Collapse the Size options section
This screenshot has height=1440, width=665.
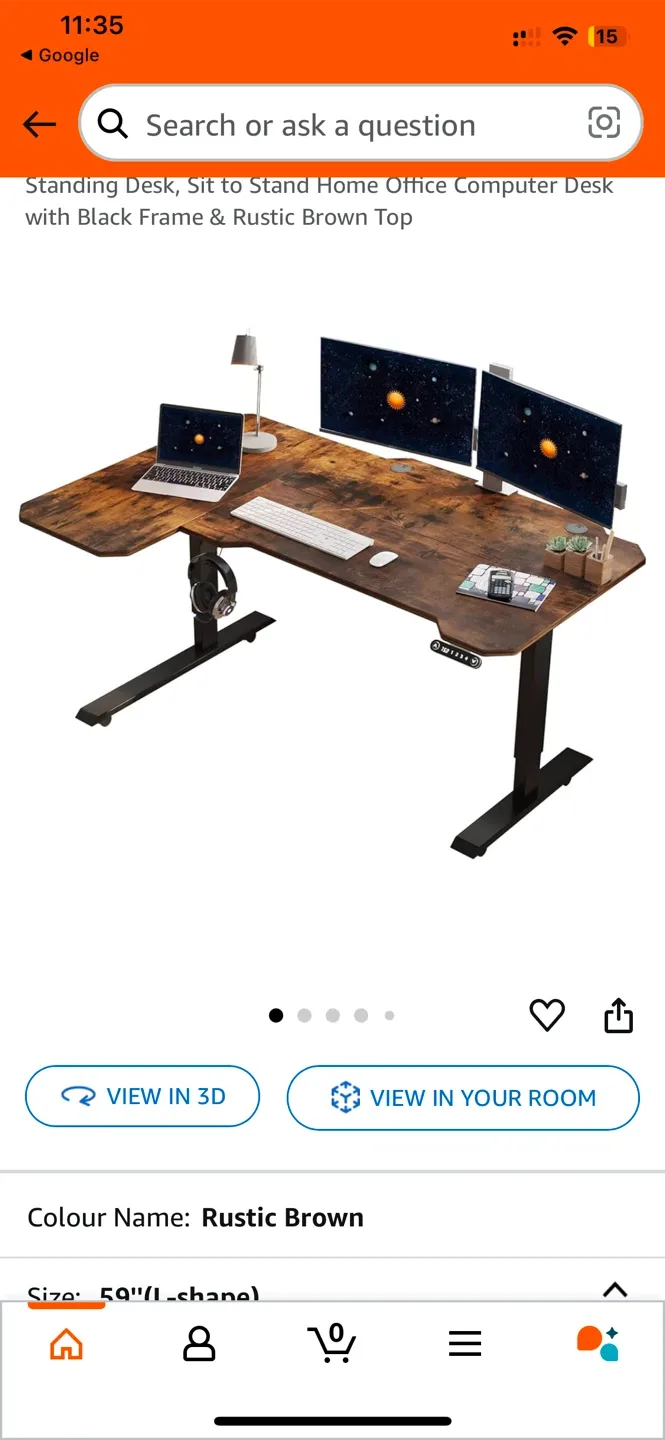coord(615,1289)
